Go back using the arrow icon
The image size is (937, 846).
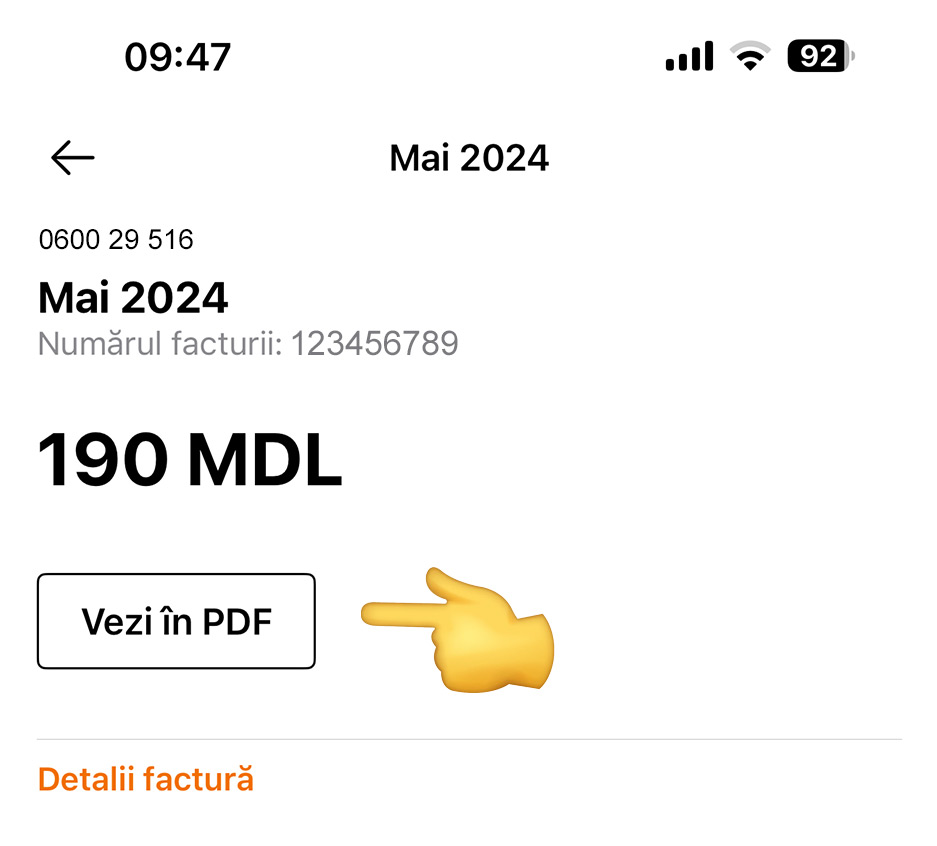[72, 158]
